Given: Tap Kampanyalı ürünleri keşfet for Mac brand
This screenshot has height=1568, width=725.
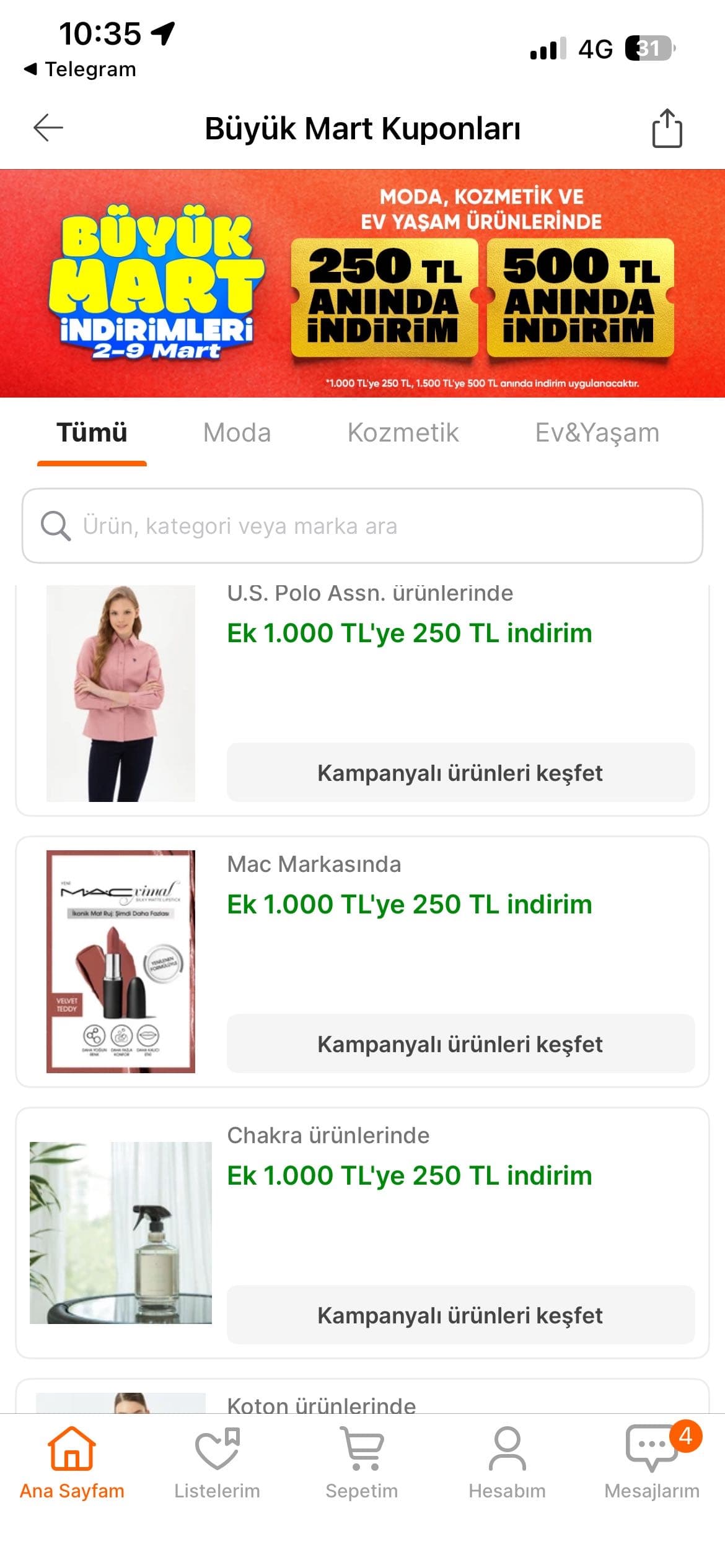Looking at the screenshot, I should (x=460, y=1043).
